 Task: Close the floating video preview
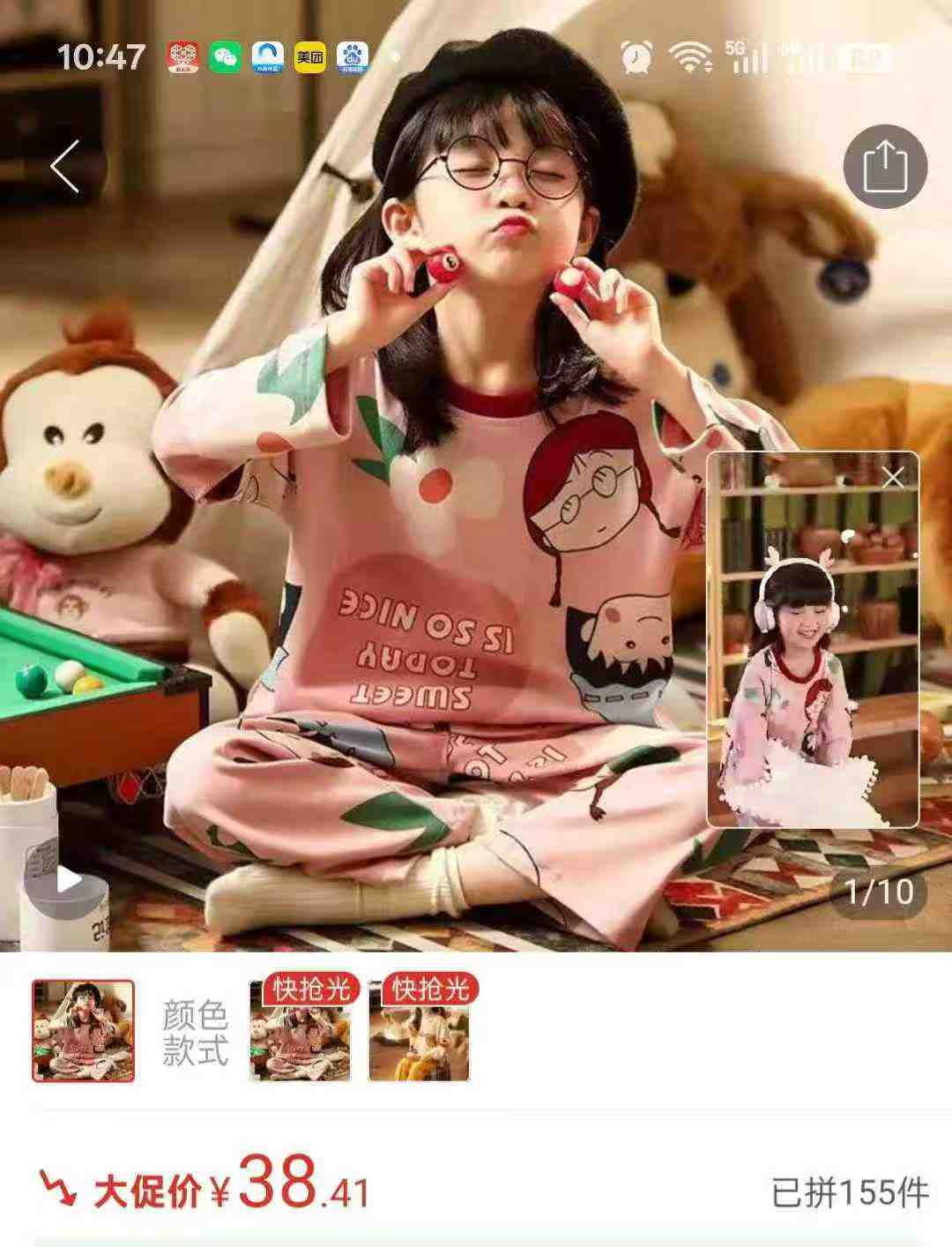(893, 477)
